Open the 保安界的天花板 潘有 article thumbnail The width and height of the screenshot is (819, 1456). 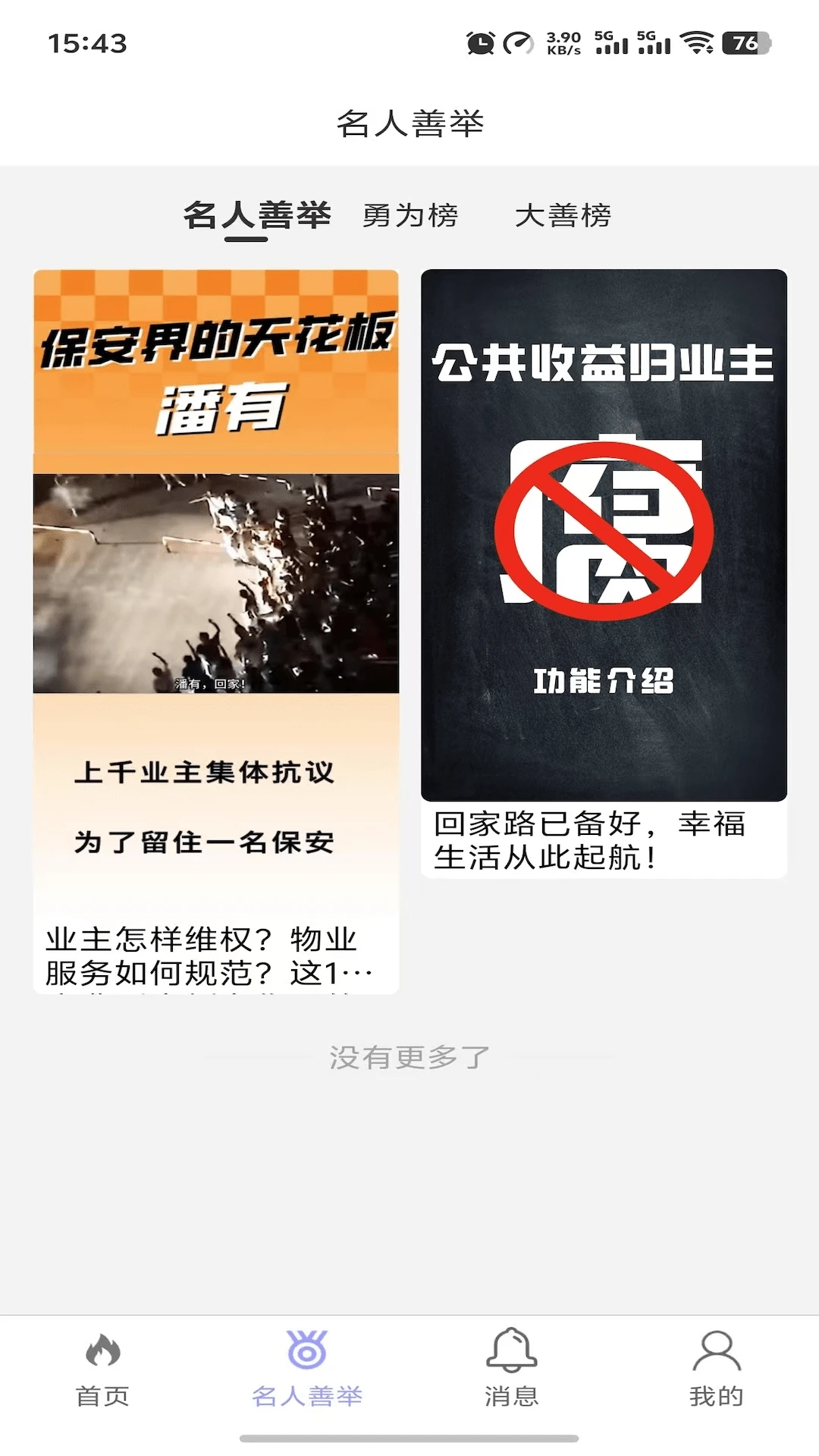click(x=215, y=531)
